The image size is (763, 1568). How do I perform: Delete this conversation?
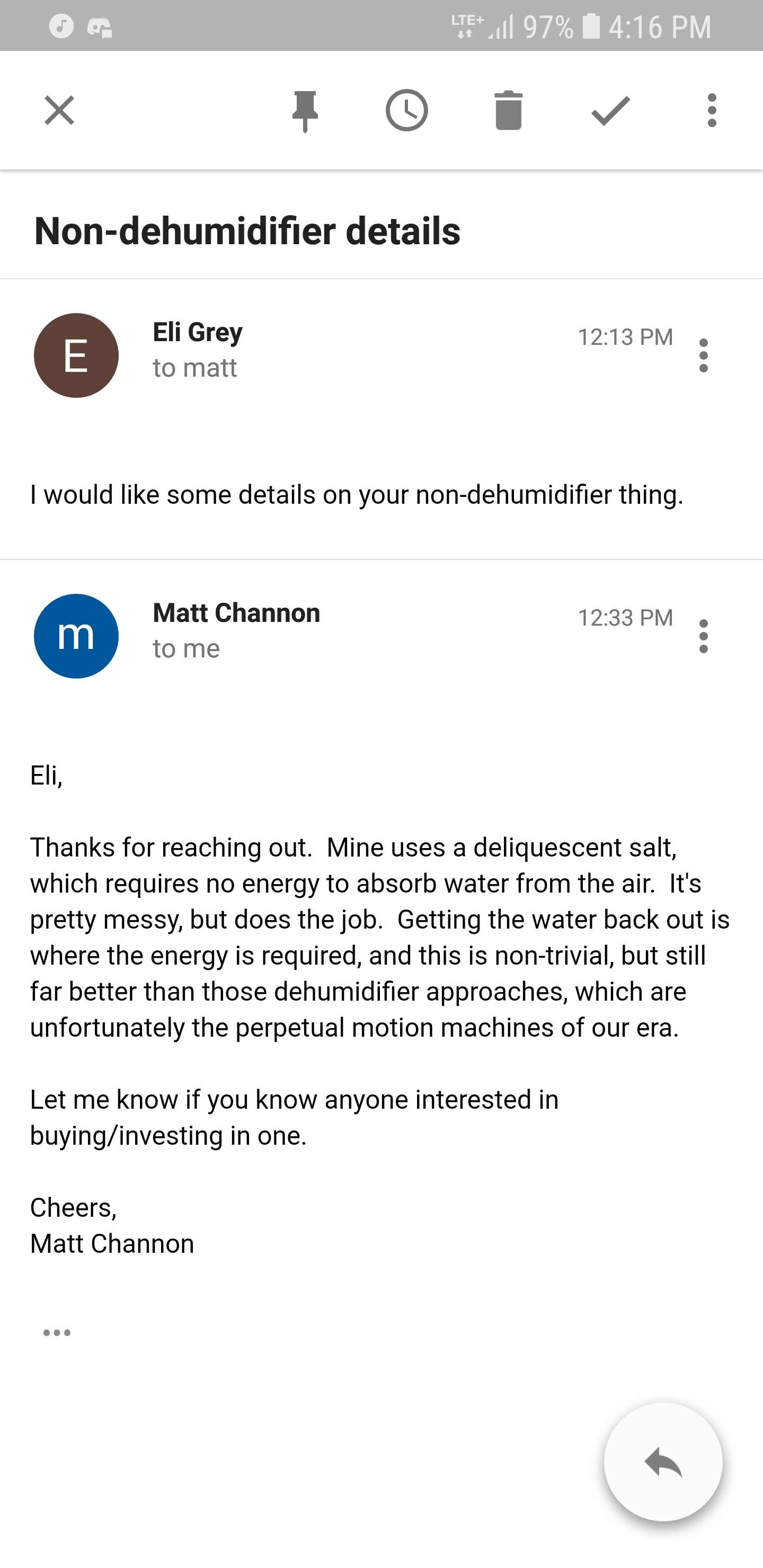point(509,110)
